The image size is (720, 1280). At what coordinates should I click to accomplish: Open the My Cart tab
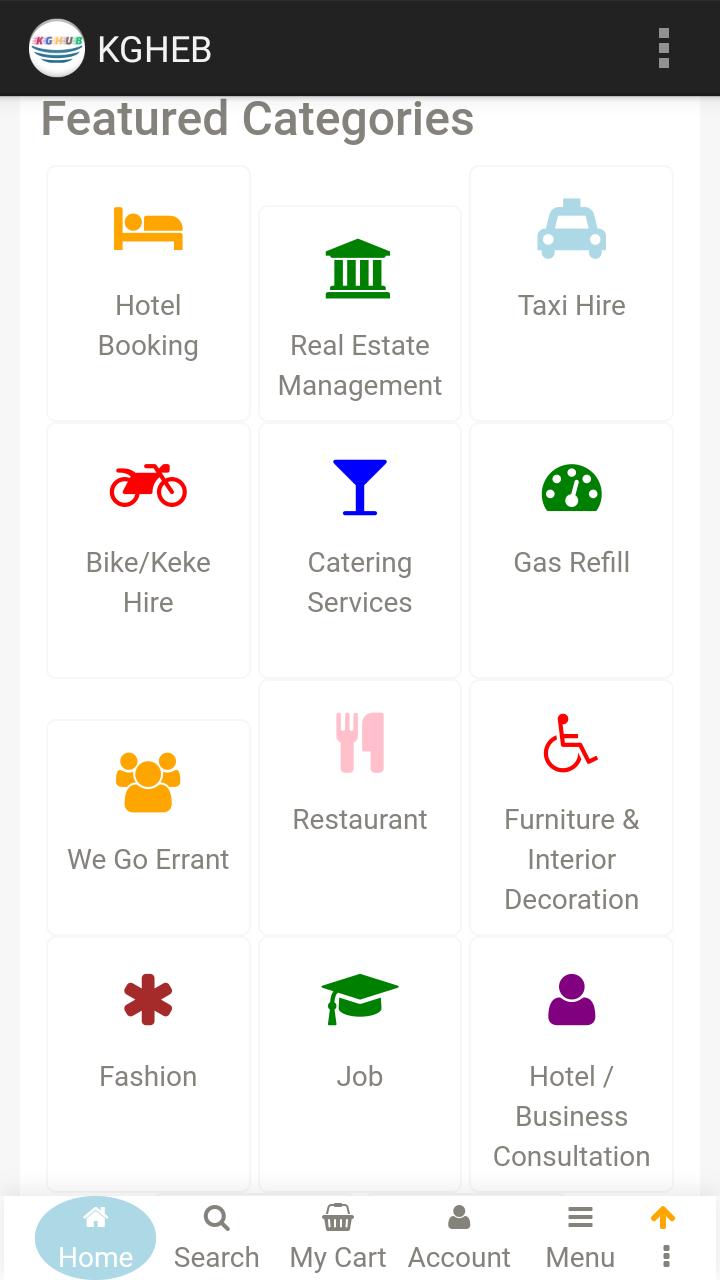pos(338,1238)
